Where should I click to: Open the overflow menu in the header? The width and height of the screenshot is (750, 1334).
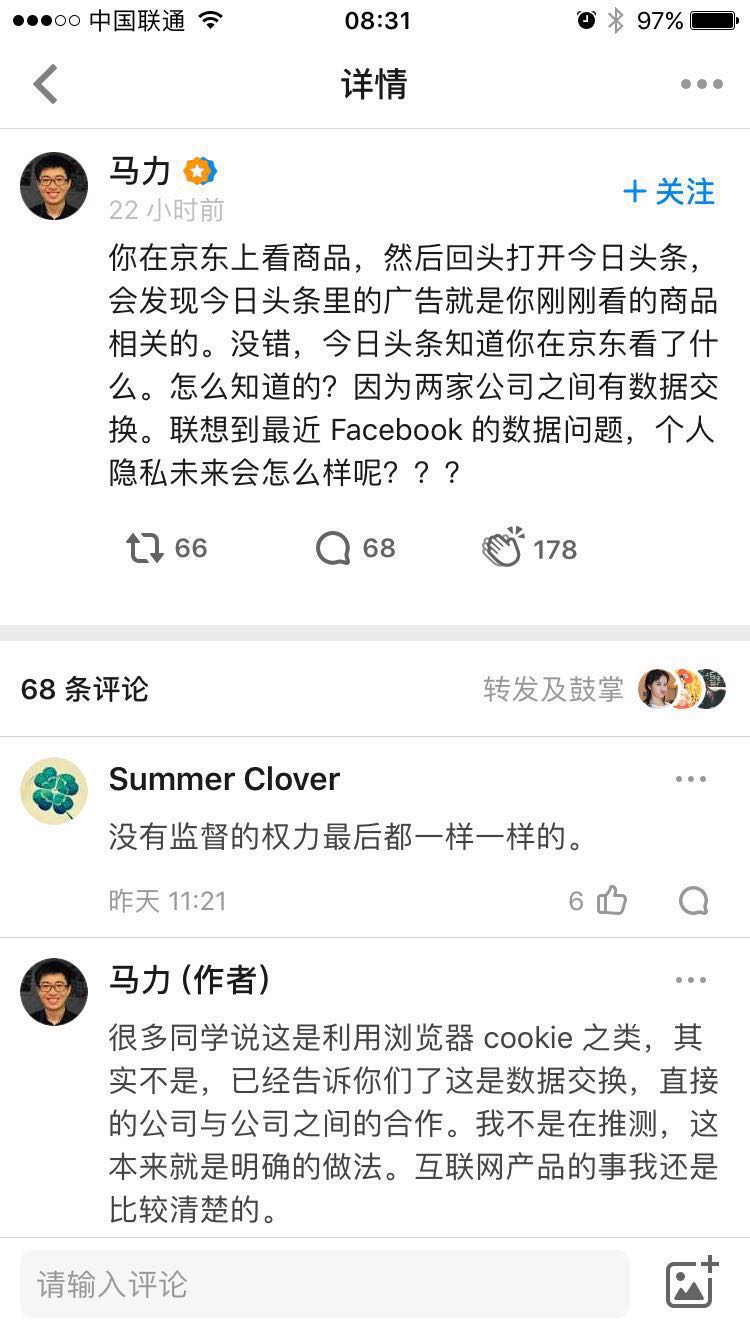click(701, 85)
